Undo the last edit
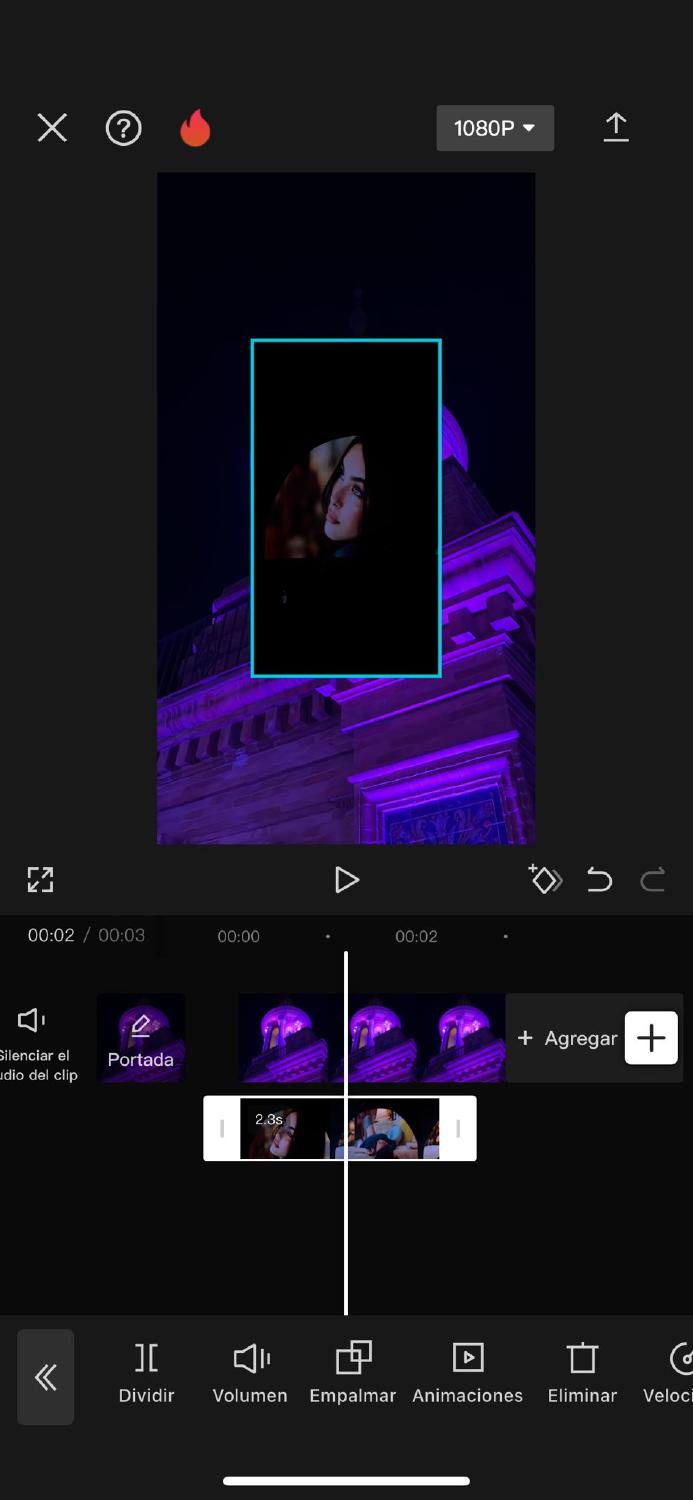This screenshot has width=693, height=1500. pyautogui.click(x=599, y=880)
